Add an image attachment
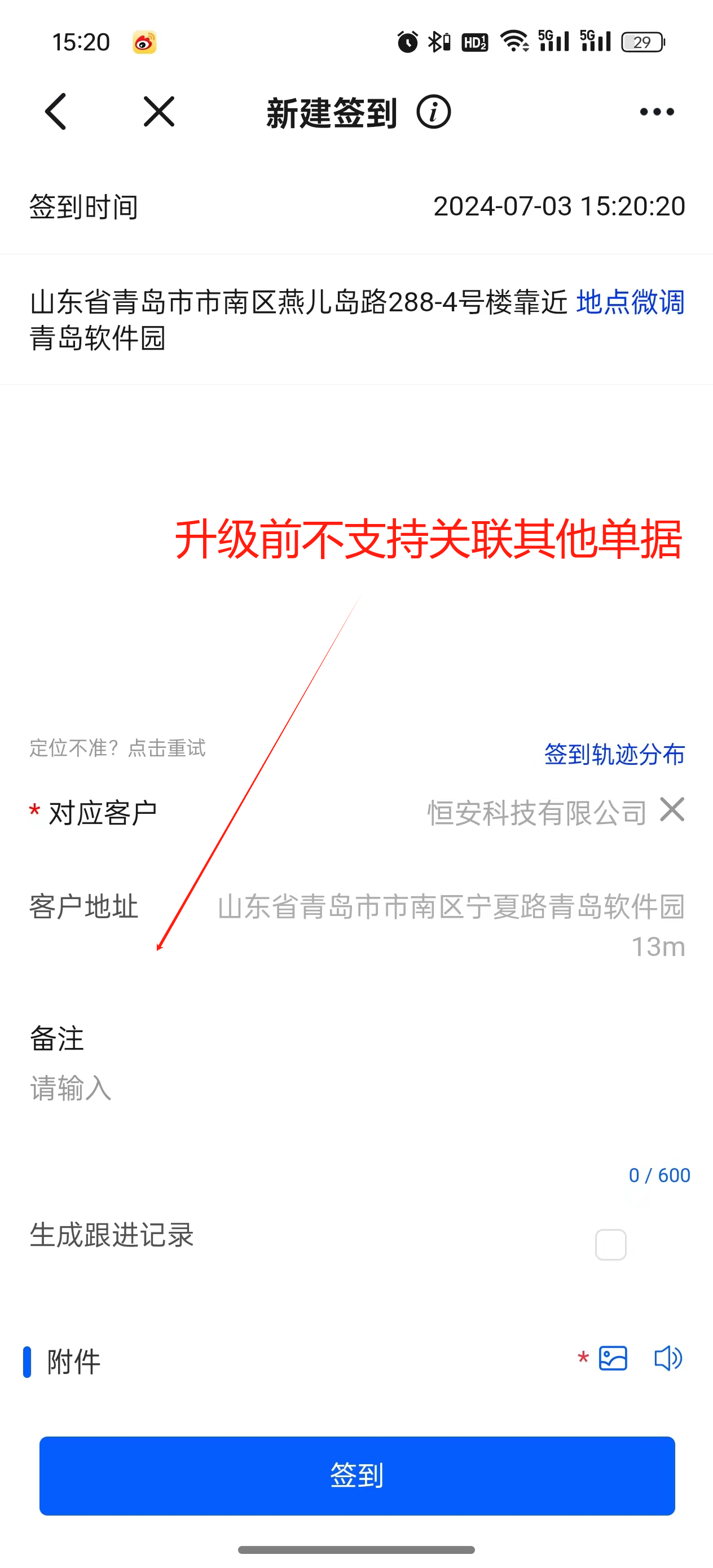Viewport: 713px width, 1568px height. pos(613,1359)
